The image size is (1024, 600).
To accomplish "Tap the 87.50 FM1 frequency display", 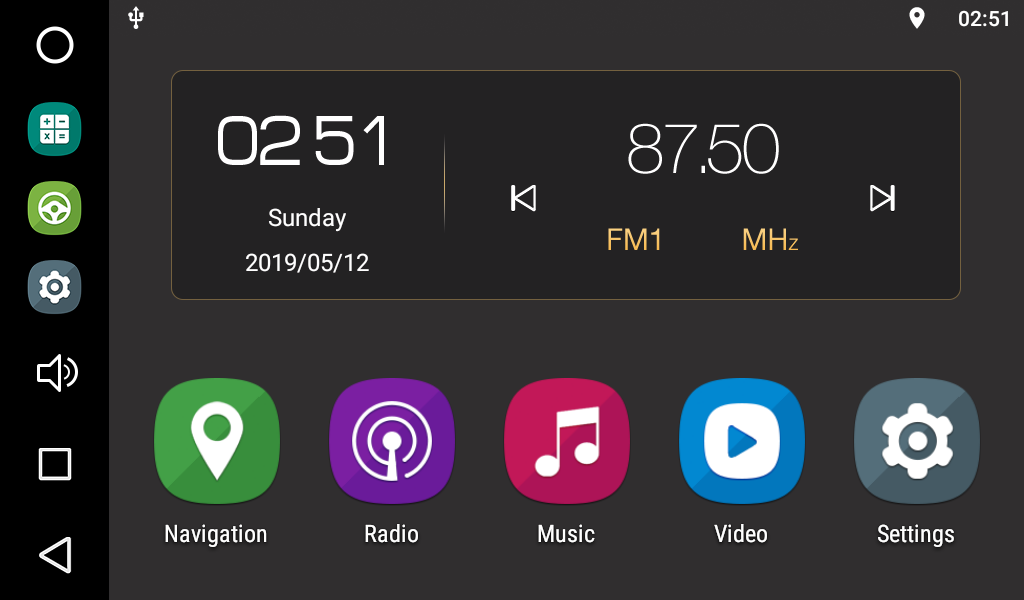I will coord(702,150).
